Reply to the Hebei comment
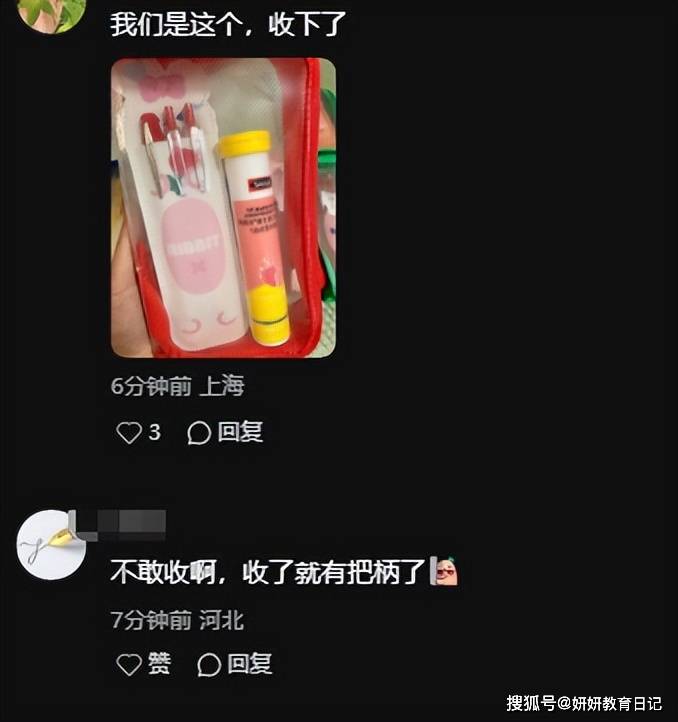 click(x=235, y=664)
